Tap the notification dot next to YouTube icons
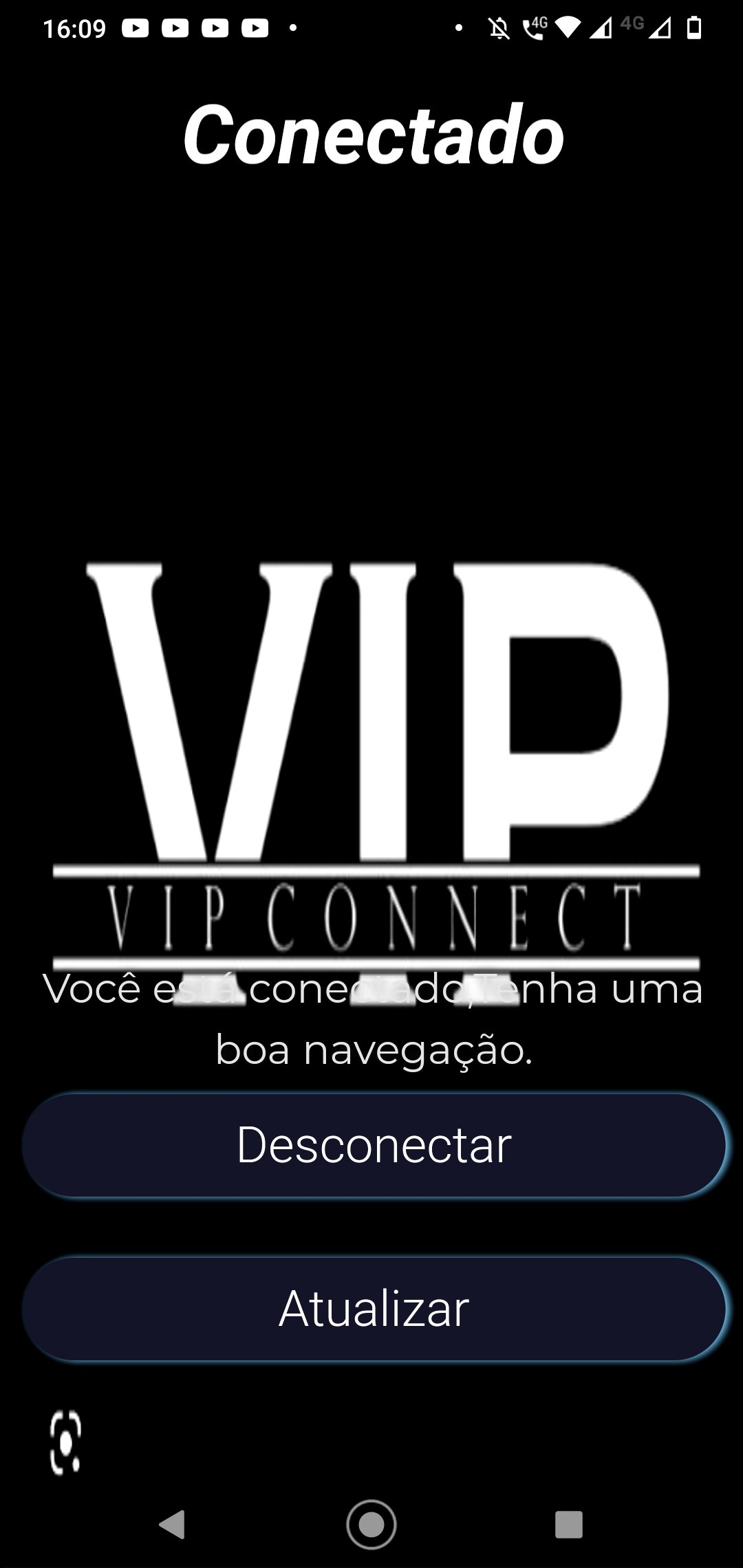 [x=292, y=29]
